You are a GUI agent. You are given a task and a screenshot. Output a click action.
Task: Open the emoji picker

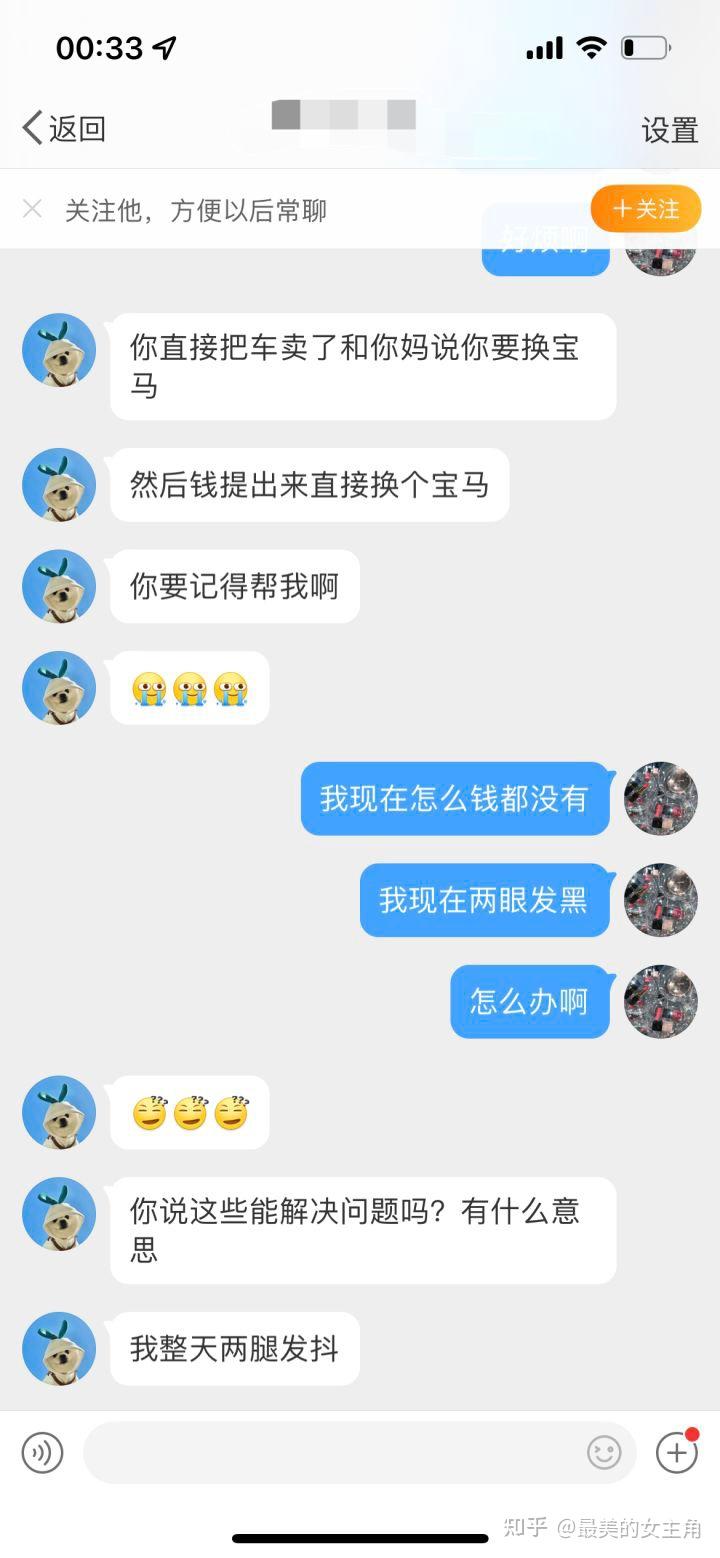coord(603,1452)
